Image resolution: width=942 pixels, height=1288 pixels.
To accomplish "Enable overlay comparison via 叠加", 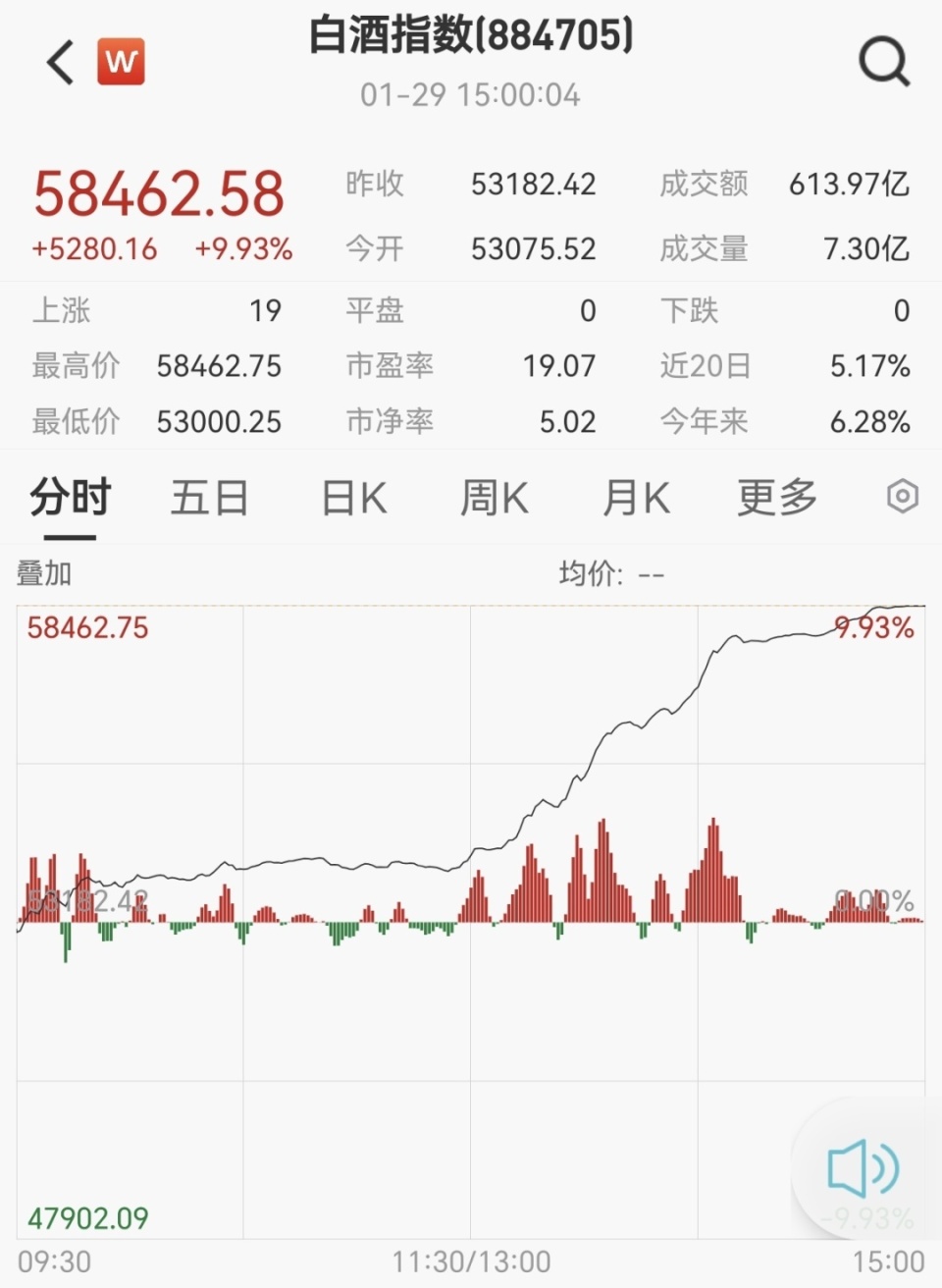I will point(43,573).
